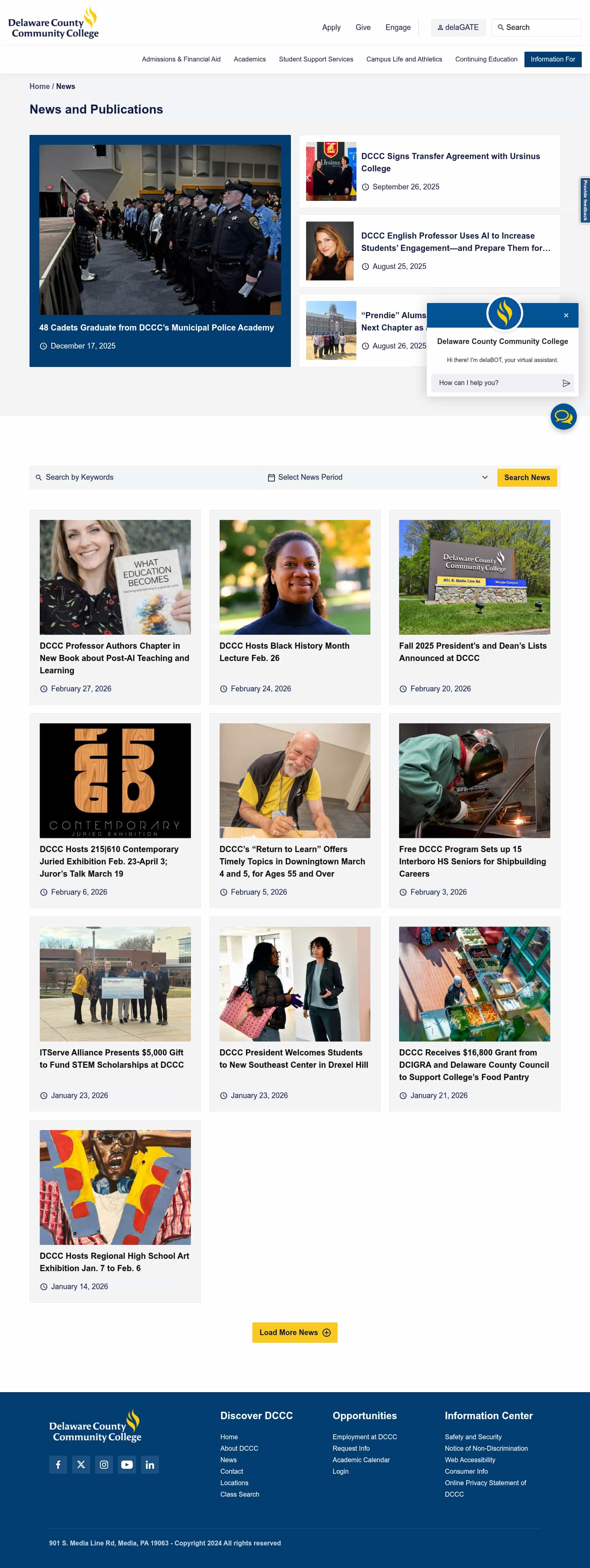Focus the Search by Keywords field
Screen dimensions: 590x1568
point(146,477)
